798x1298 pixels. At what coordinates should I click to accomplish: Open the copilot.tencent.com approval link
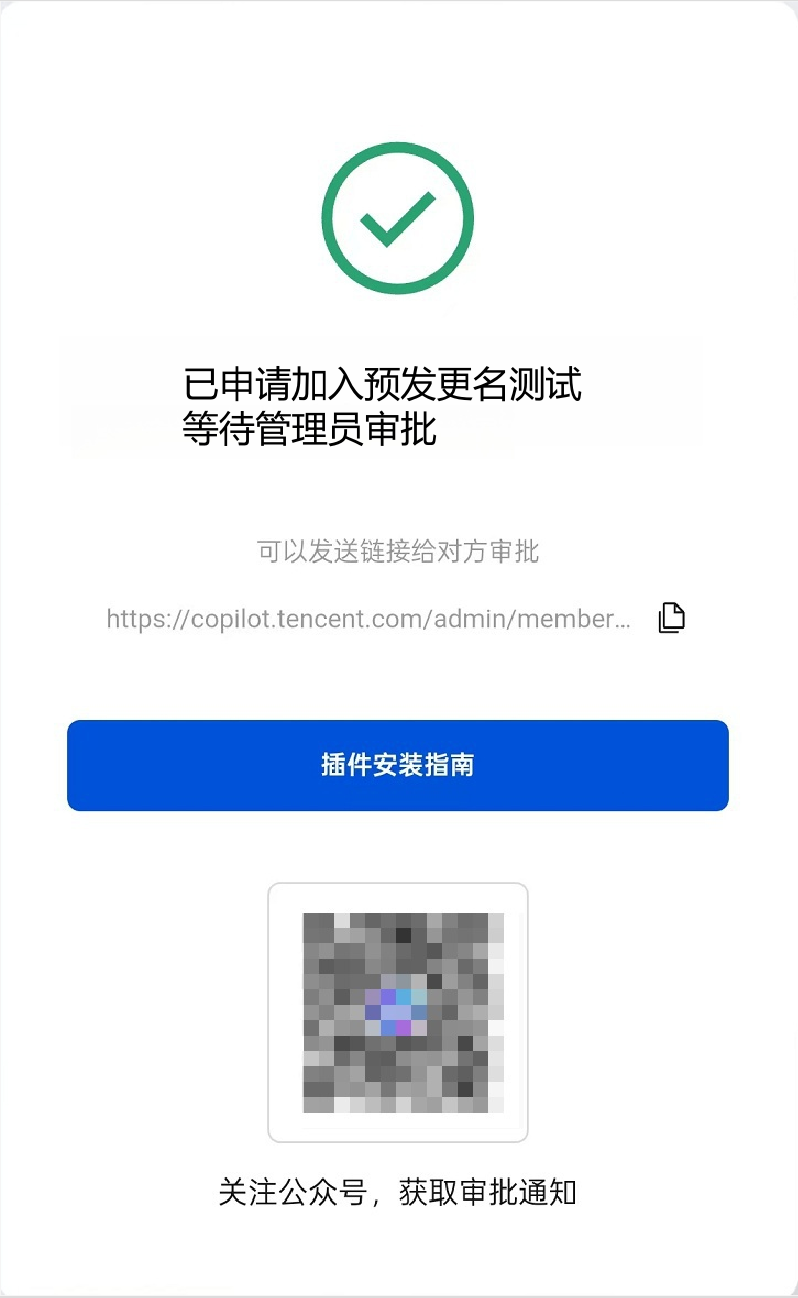(x=368, y=619)
